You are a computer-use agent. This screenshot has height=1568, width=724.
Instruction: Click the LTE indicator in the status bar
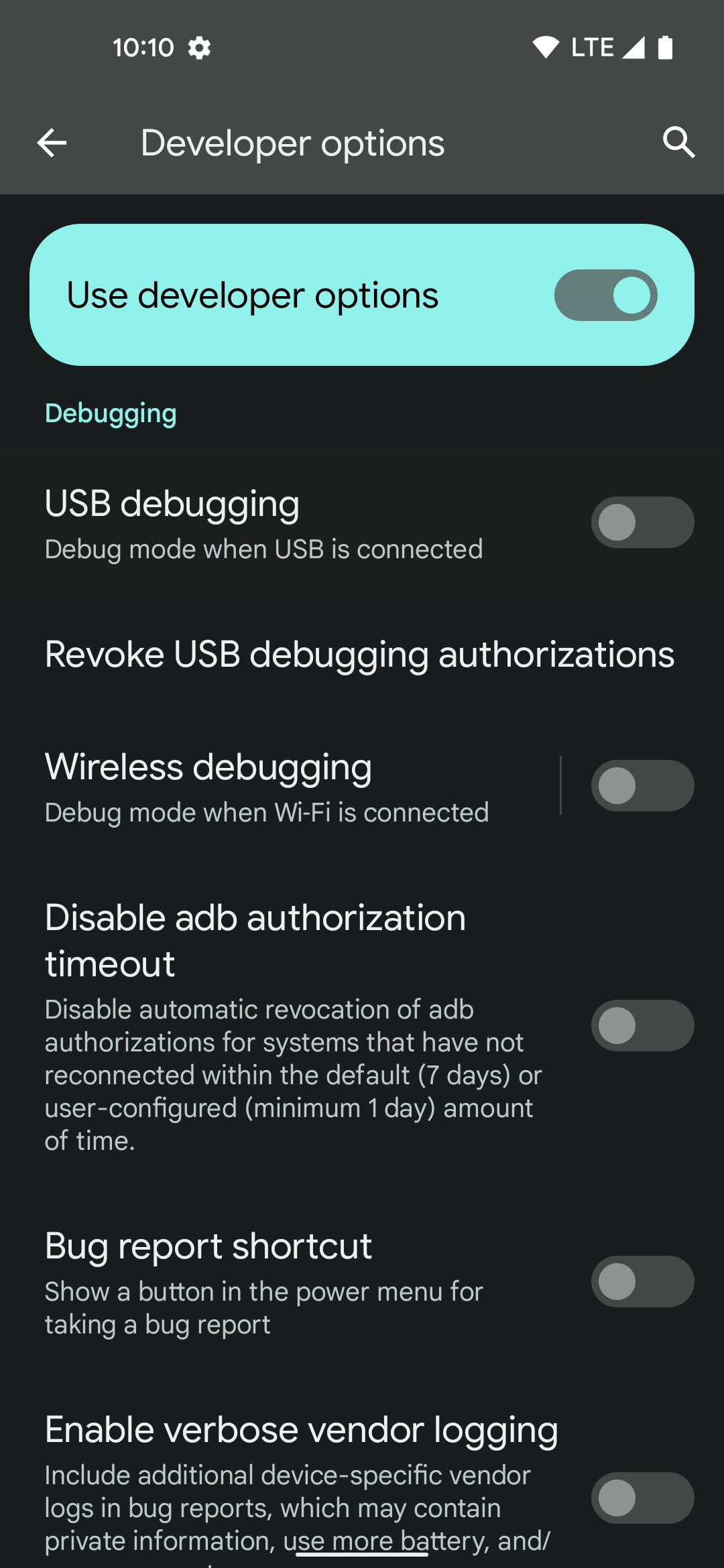coord(593,47)
